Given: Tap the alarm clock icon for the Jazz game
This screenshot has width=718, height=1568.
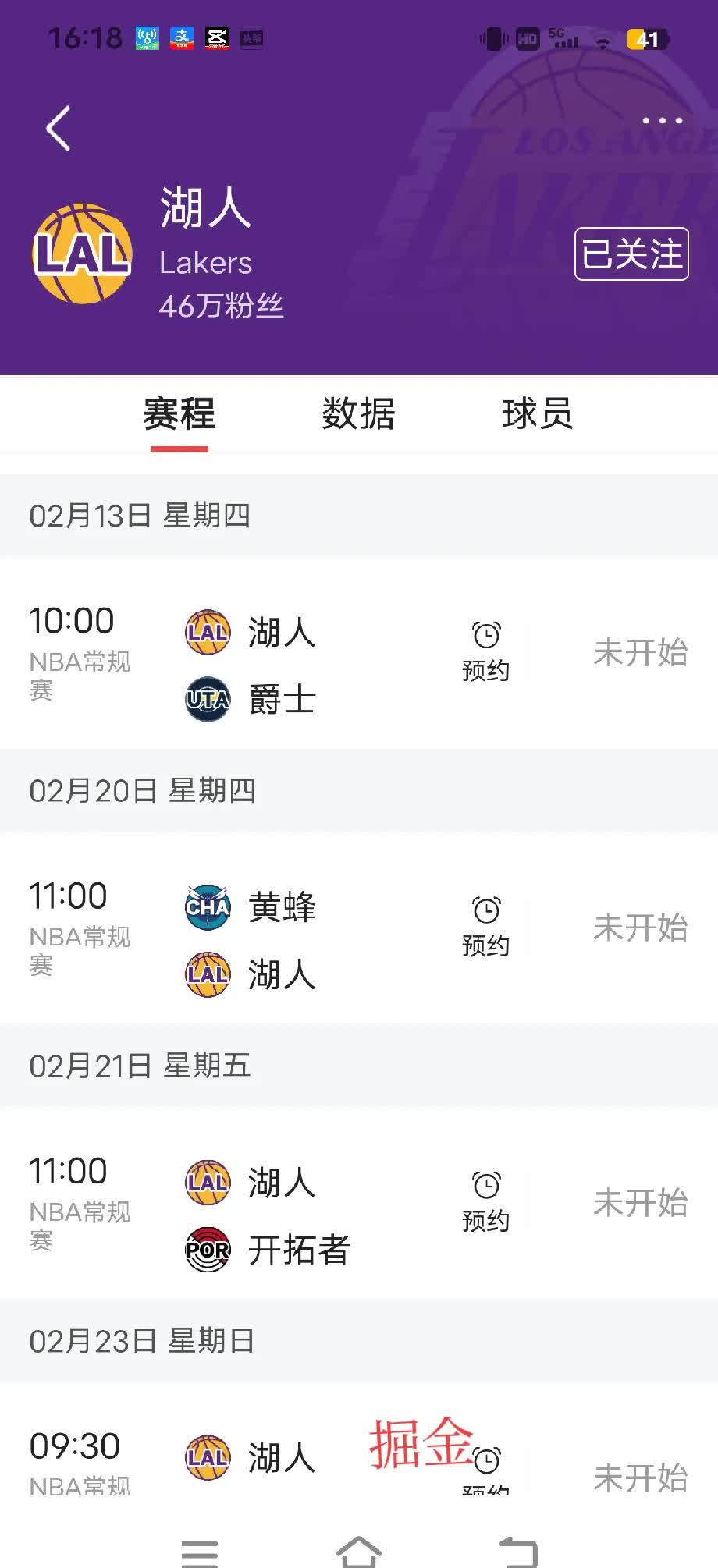Looking at the screenshot, I should pyautogui.click(x=487, y=634).
